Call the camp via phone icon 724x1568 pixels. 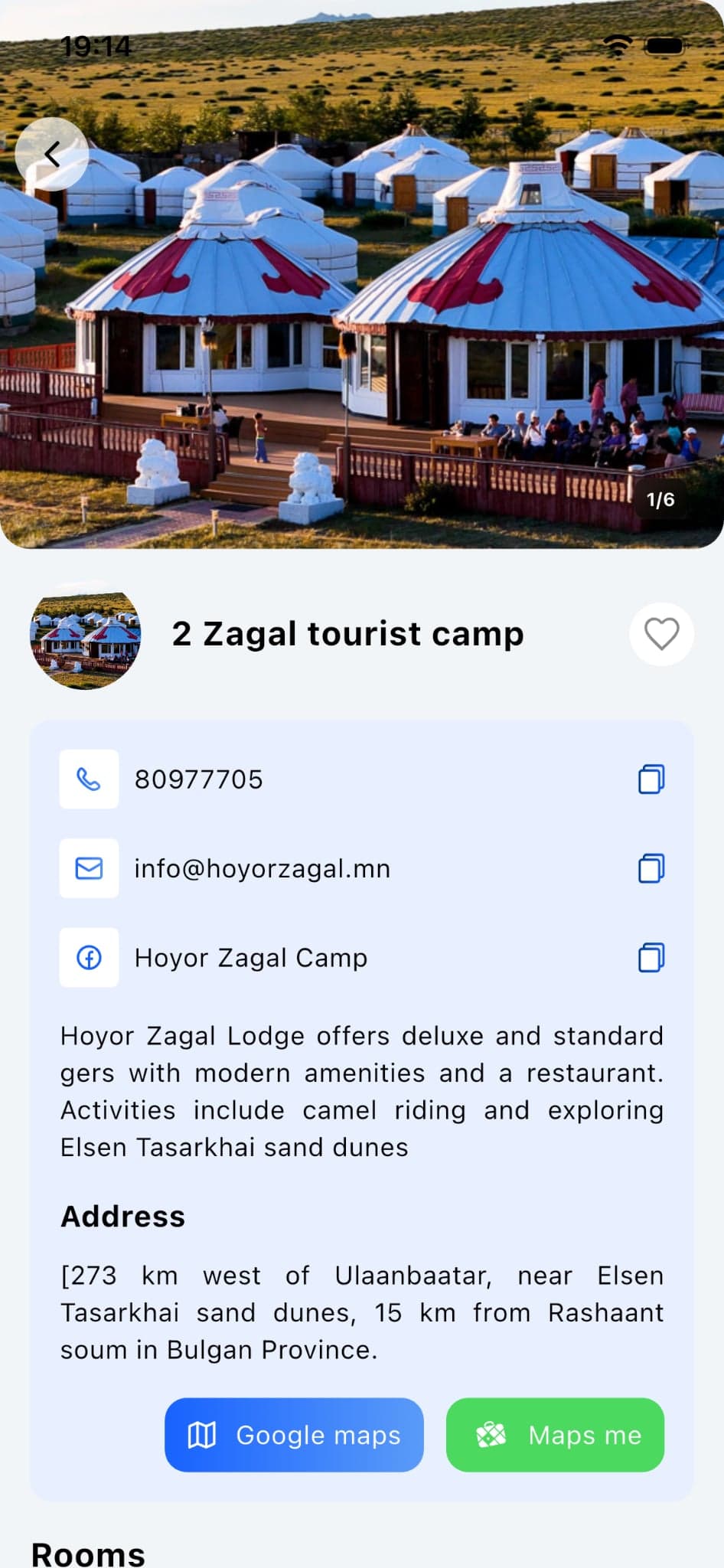click(x=89, y=779)
